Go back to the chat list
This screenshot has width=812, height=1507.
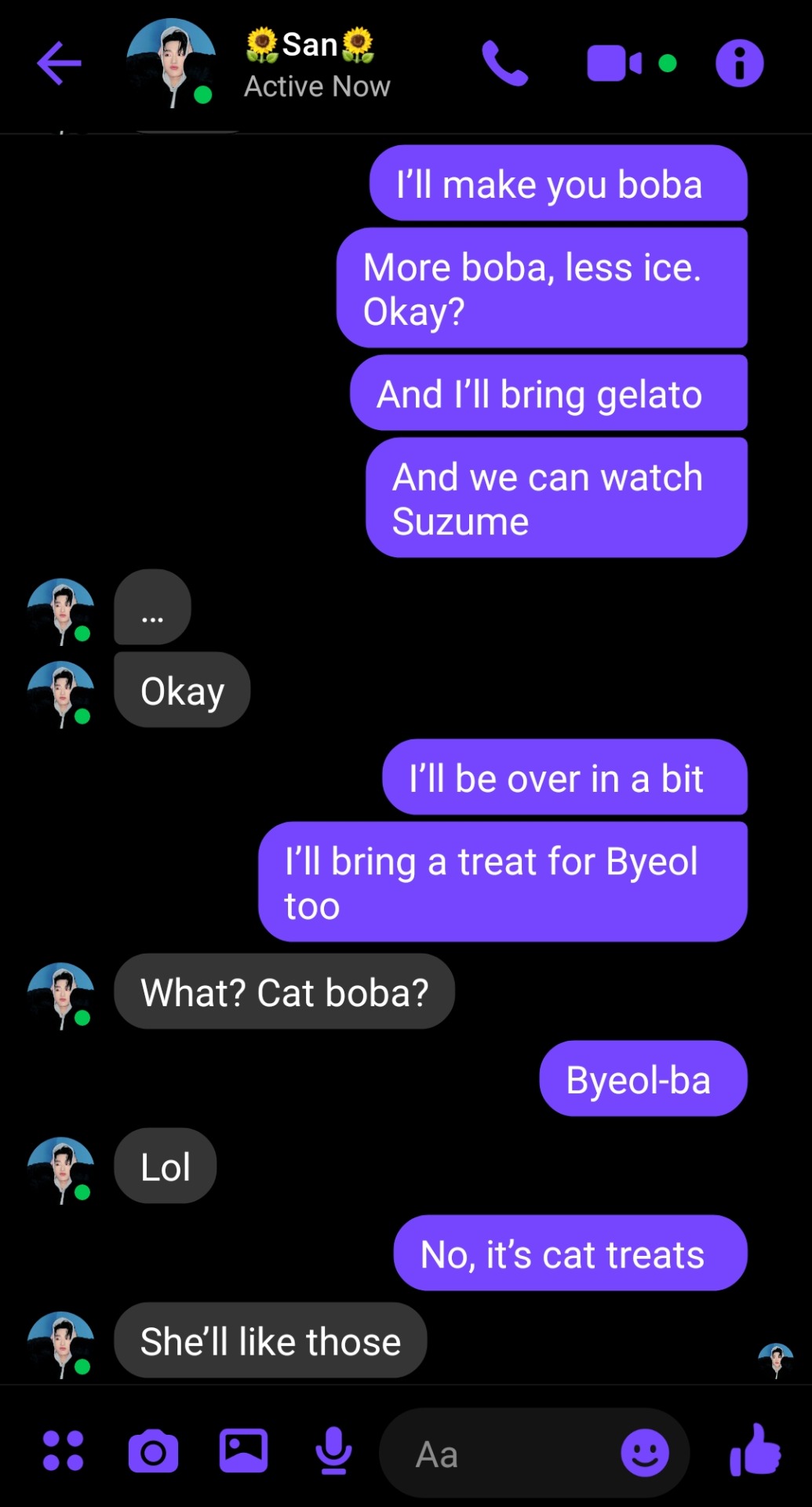[x=59, y=63]
